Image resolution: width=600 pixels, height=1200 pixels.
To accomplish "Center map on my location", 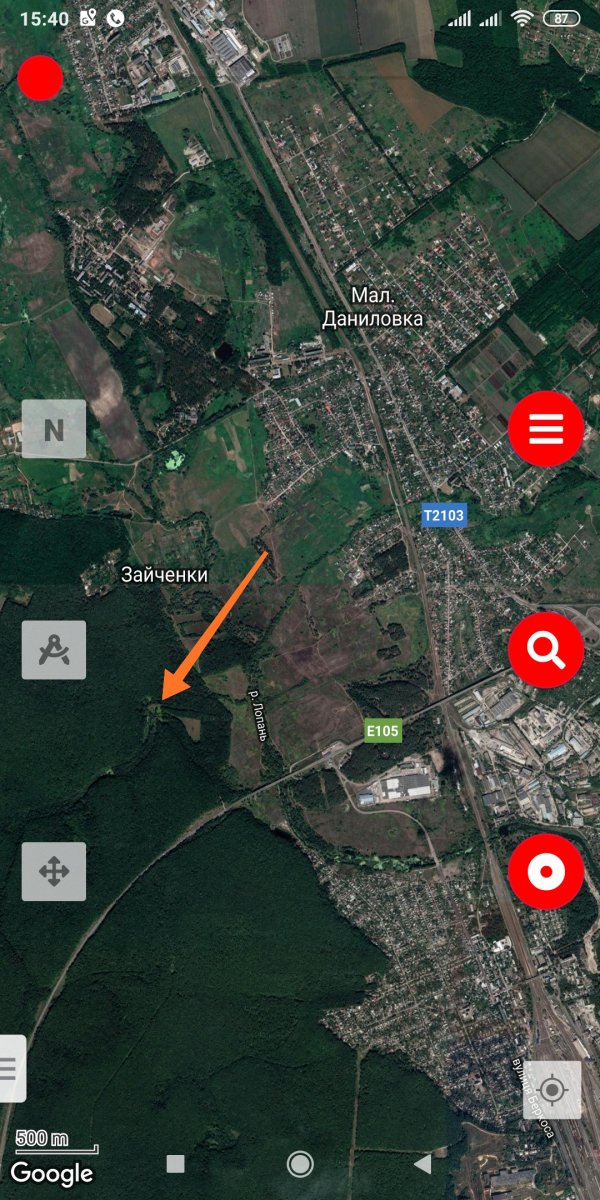I will pos(552,1089).
